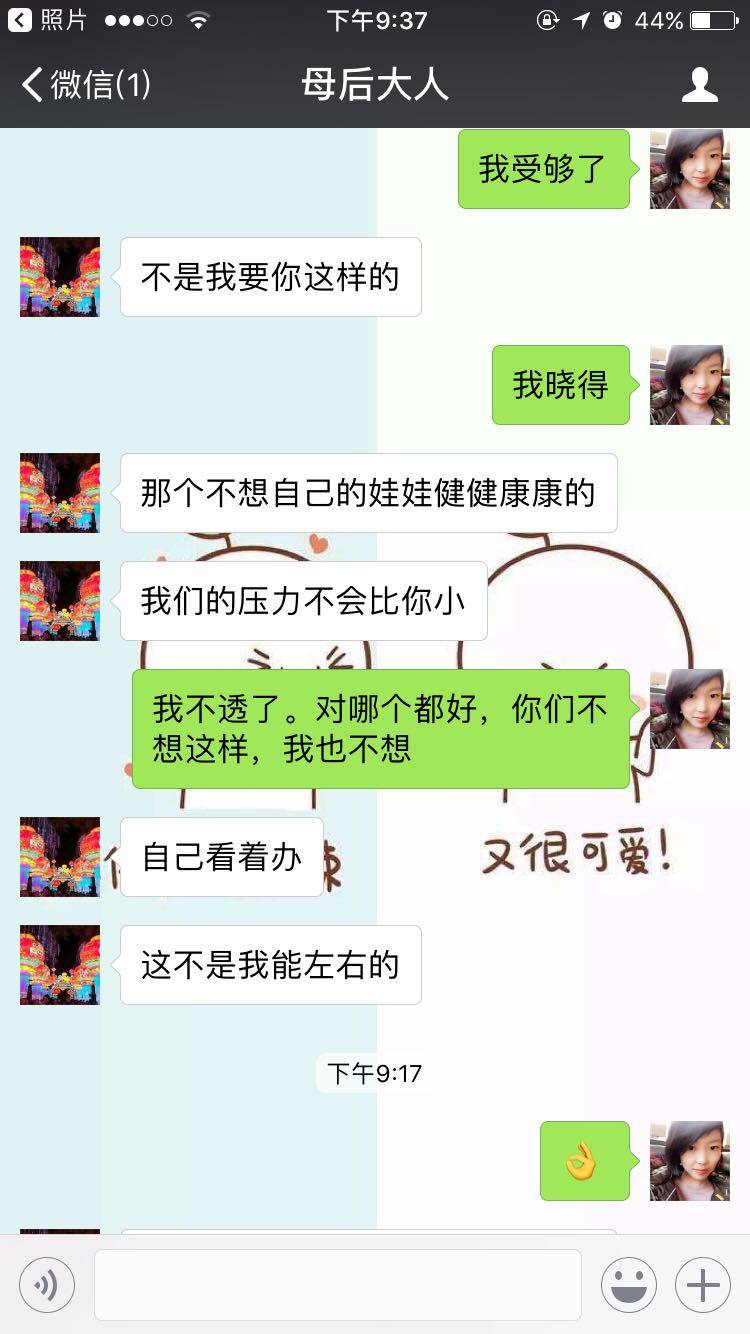
Task: Open my avatar beside 我受够了
Action: pyautogui.click(x=689, y=169)
